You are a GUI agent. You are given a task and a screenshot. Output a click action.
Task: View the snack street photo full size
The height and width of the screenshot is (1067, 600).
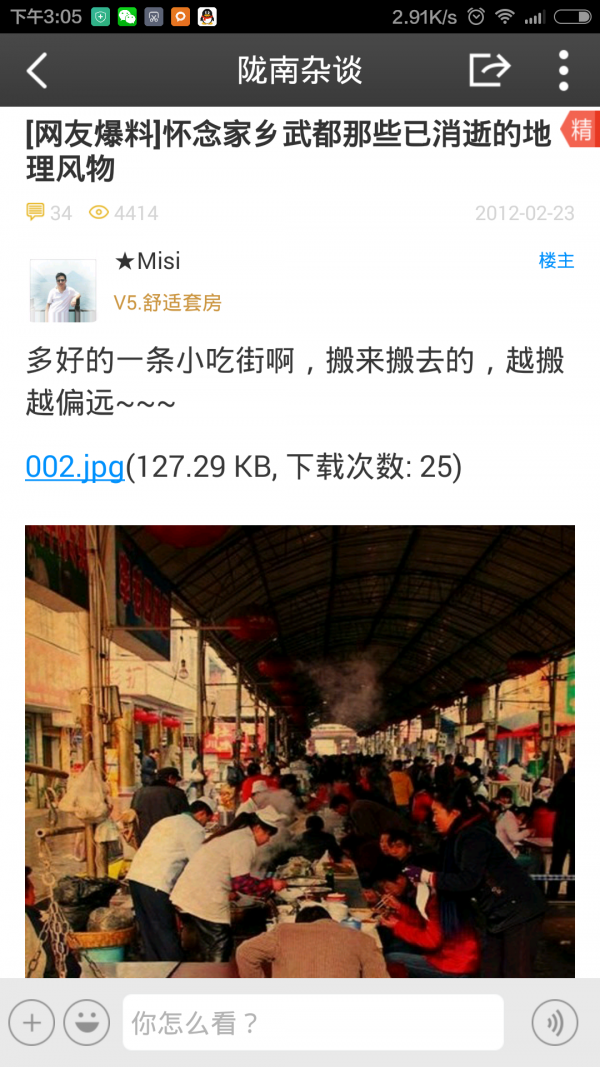(300, 750)
